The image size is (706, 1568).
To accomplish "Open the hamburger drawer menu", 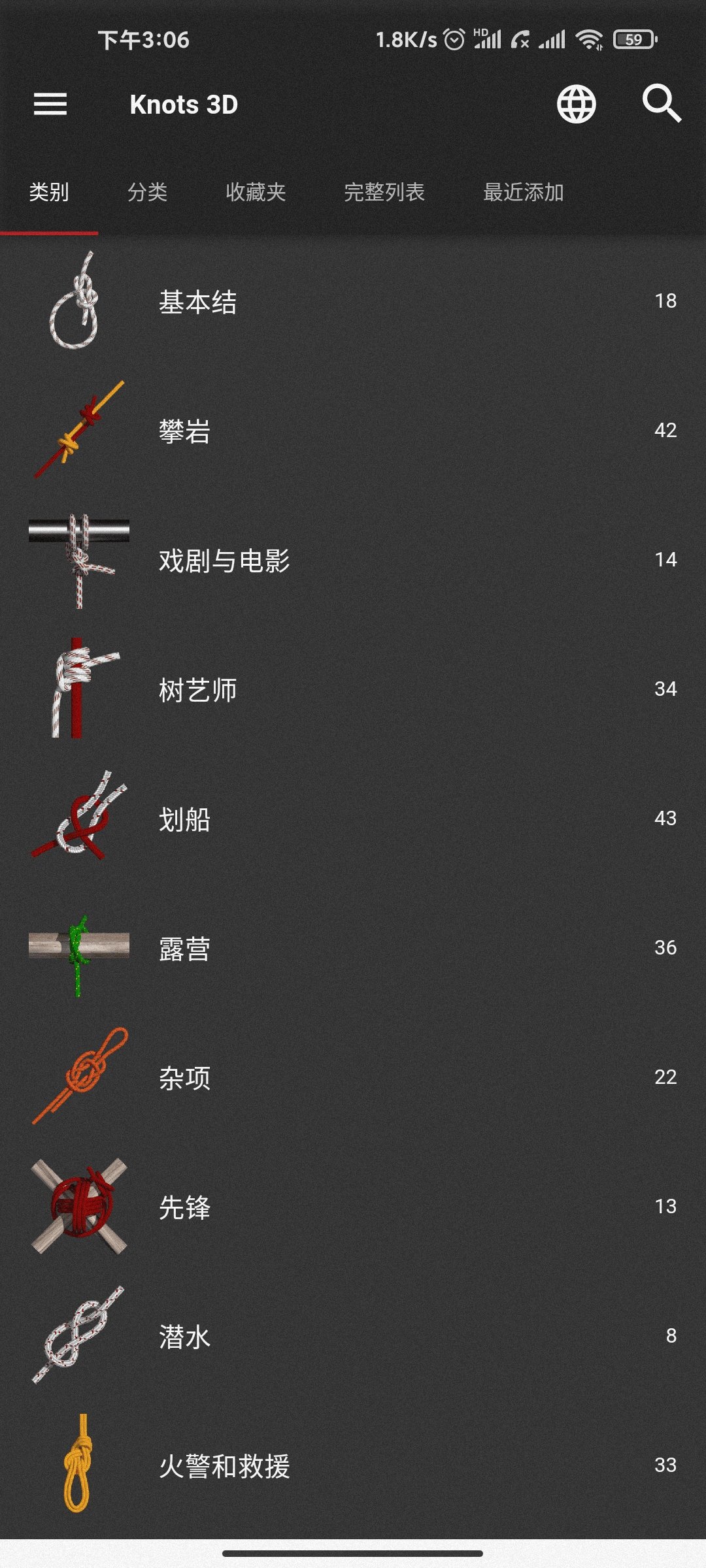I will pos(50,104).
